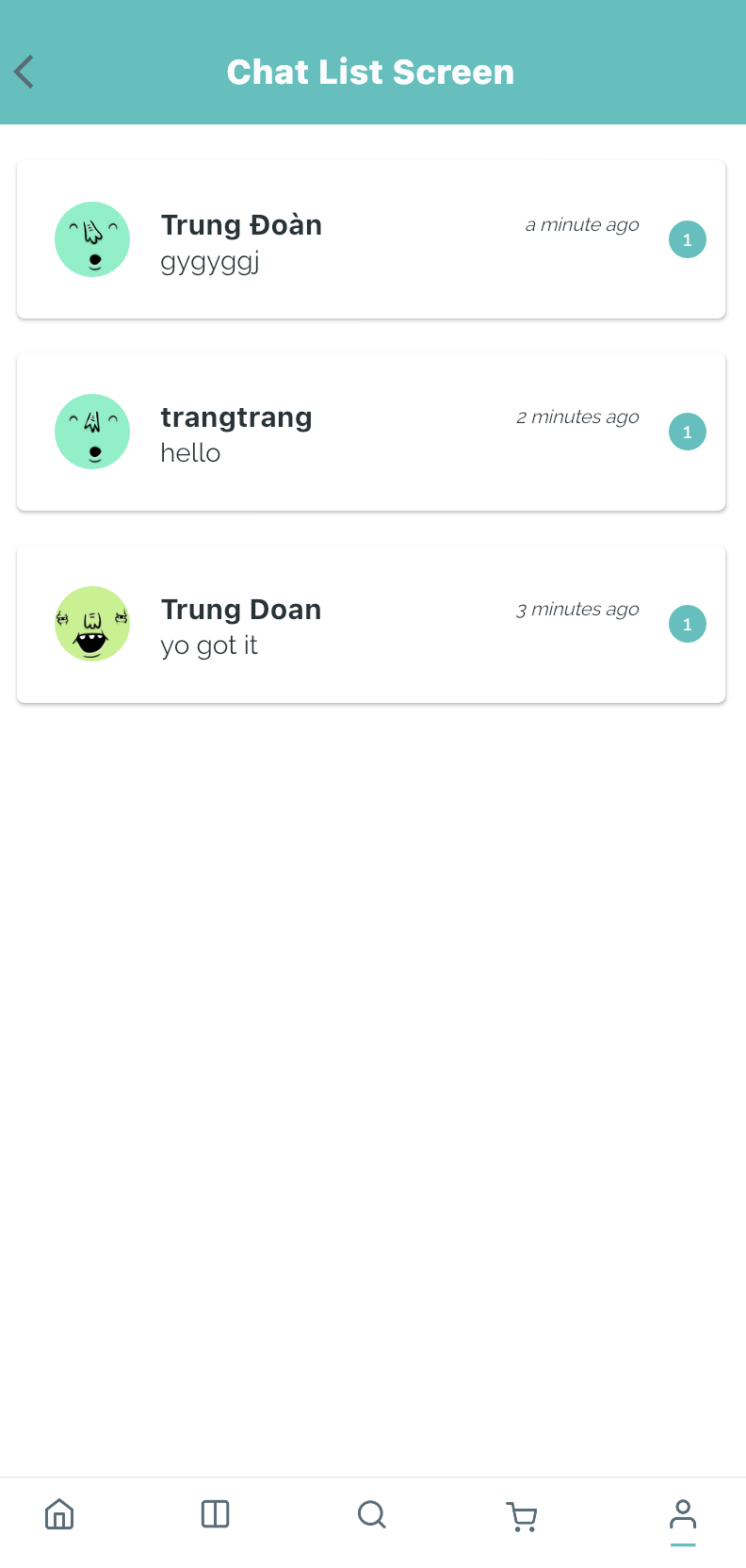Click the Chat List Screen title
Image resolution: width=746 pixels, height=1568 pixels.
tap(370, 72)
